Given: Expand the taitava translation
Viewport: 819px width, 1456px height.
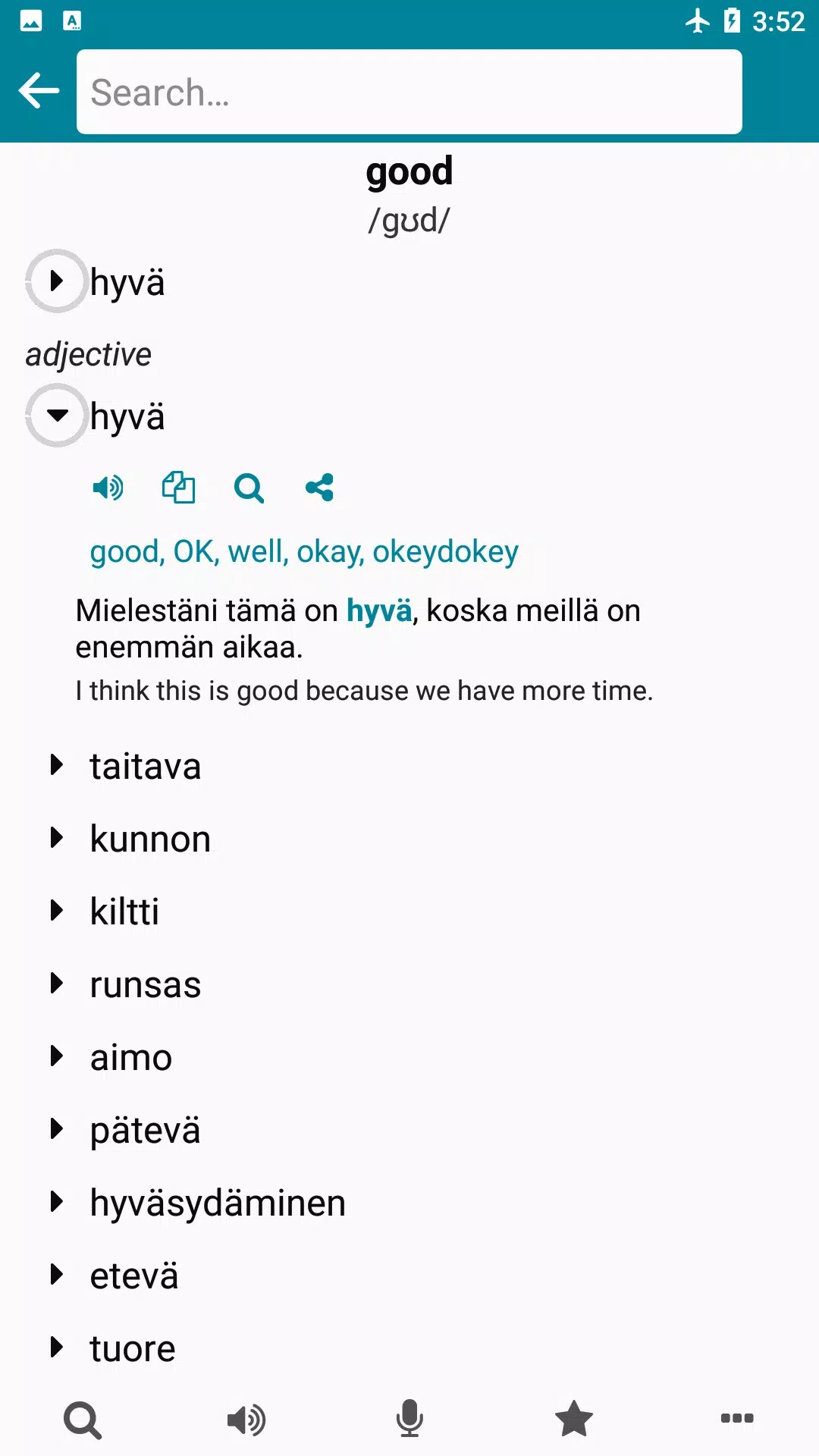Looking at the screenshot, I should point(57,765).
